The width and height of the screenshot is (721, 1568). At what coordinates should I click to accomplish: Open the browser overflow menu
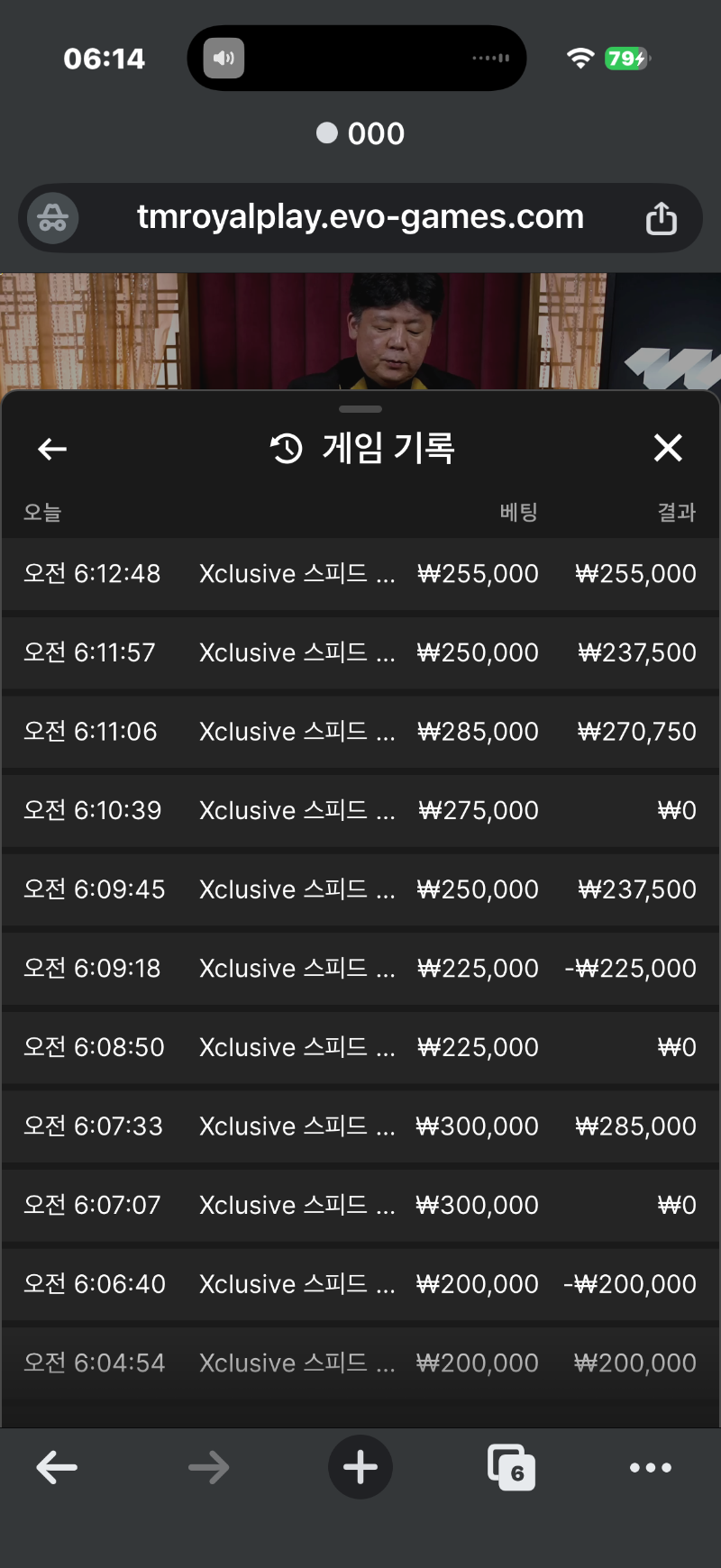coord(650,1467)
